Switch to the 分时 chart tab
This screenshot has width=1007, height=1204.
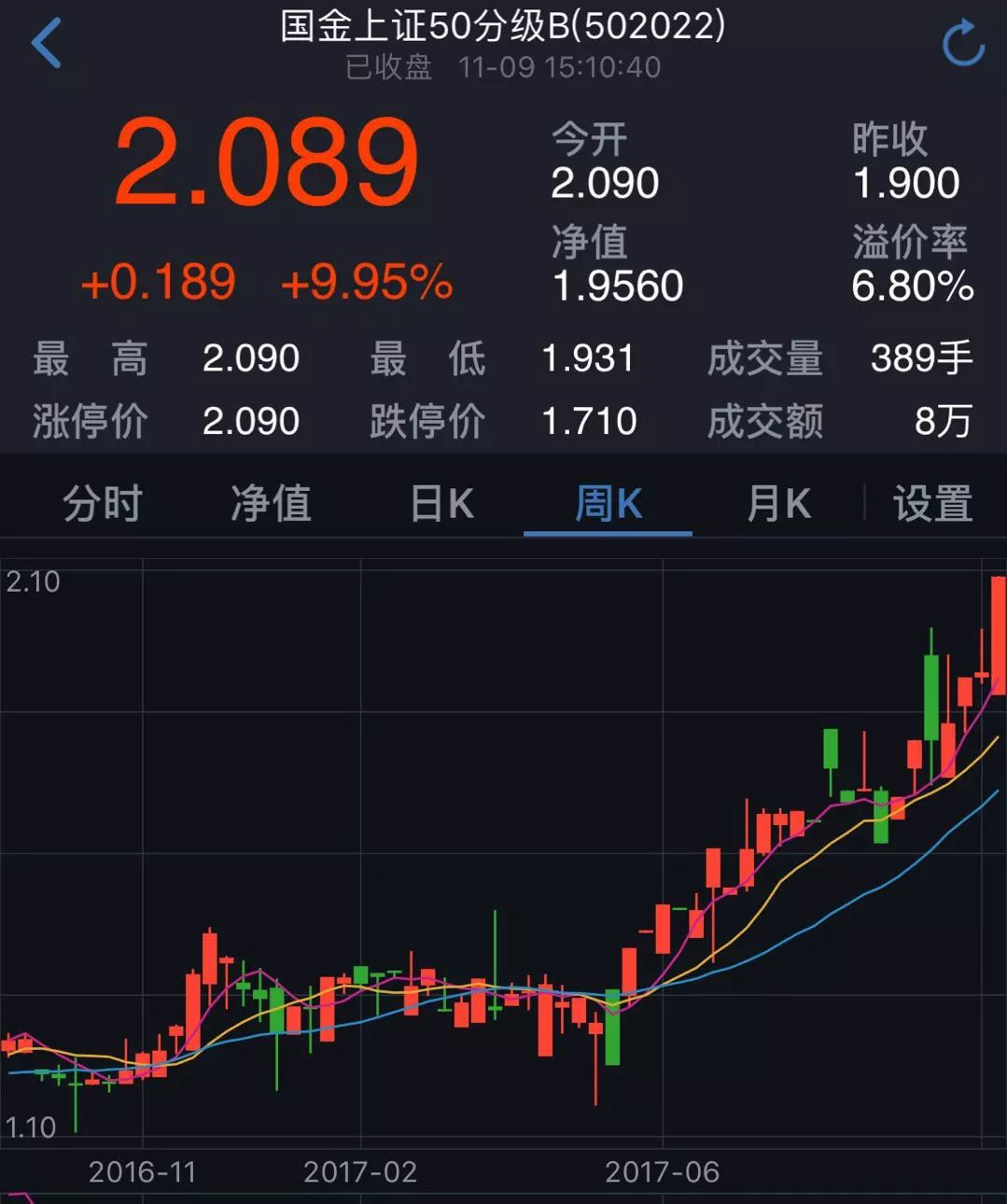pyautogui.click(x=102, y=504)
